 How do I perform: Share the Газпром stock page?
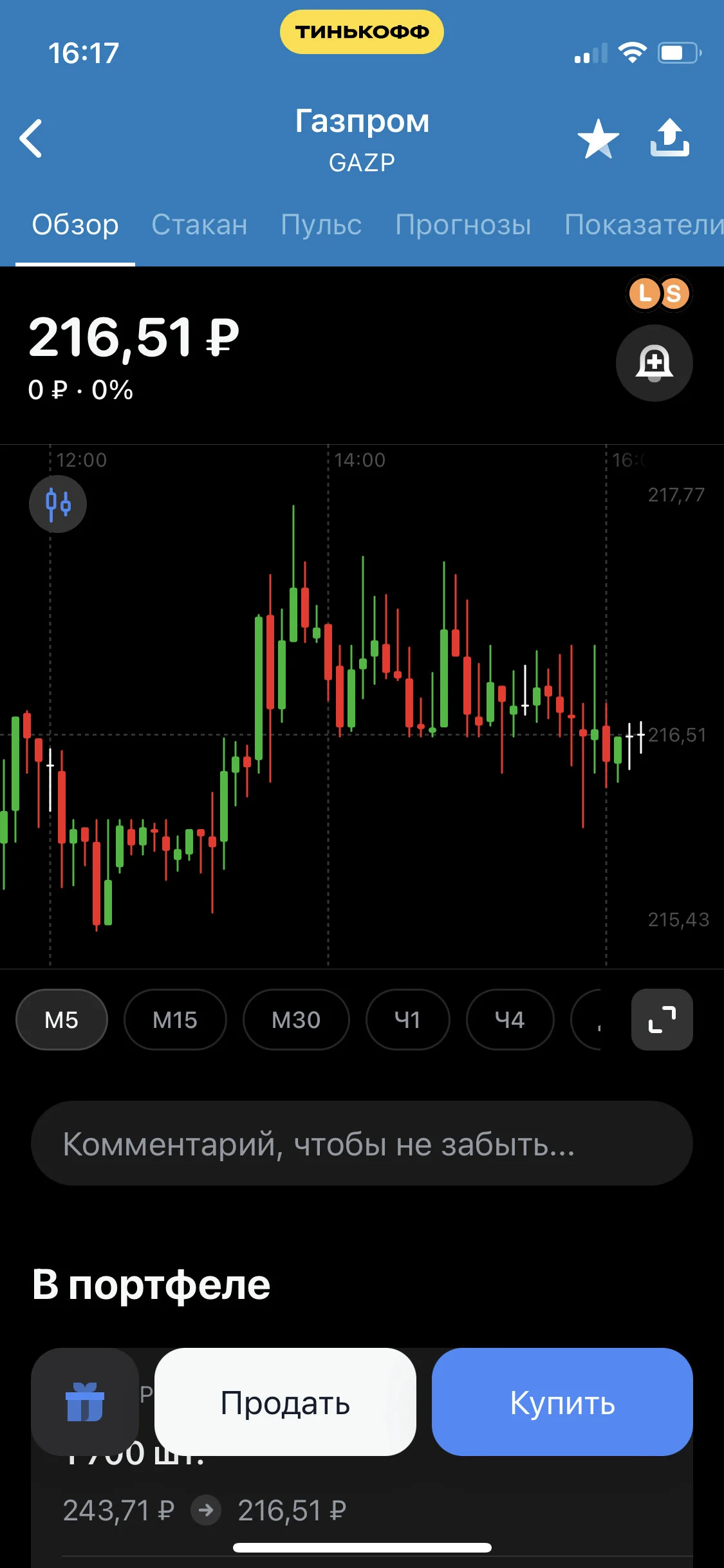(x=669, y=137)
